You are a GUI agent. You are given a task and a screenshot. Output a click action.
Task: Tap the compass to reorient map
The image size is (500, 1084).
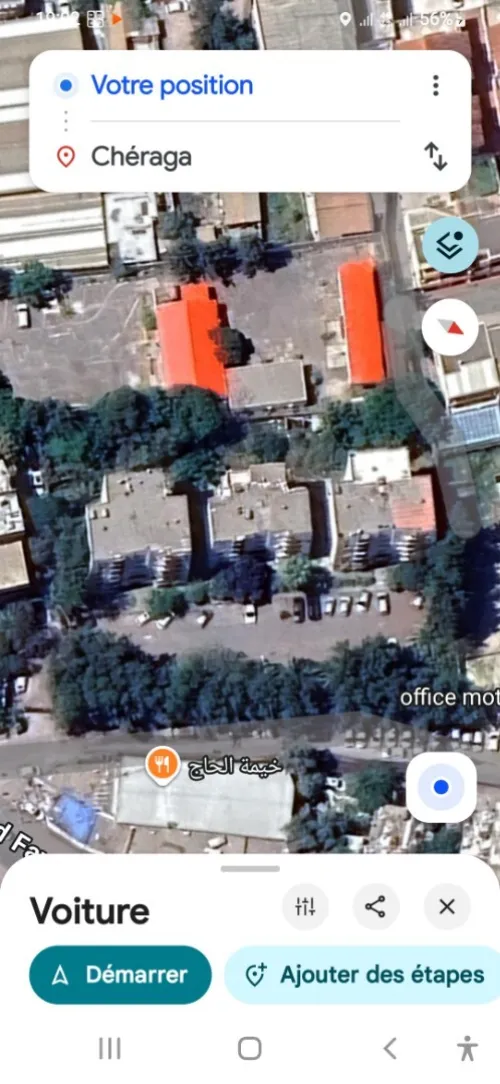pos(450,327)
